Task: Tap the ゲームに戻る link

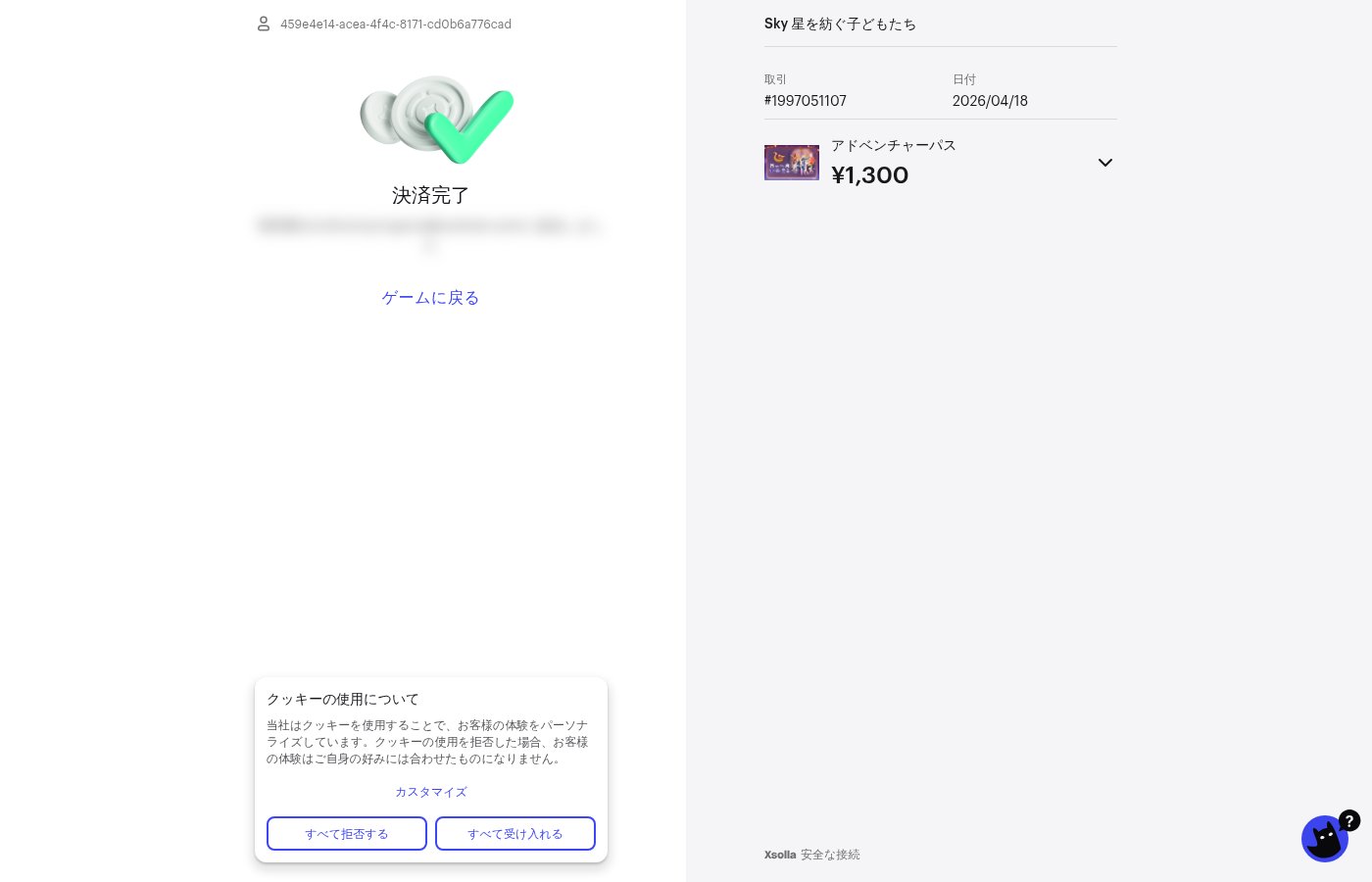Action: click(x=430, y=297)
